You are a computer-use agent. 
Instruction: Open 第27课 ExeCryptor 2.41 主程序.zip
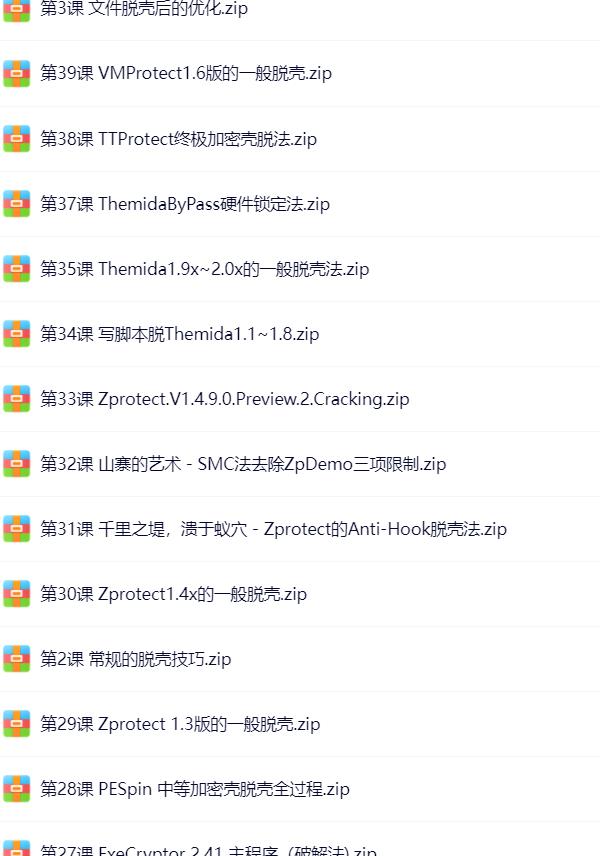pos(208,851)
